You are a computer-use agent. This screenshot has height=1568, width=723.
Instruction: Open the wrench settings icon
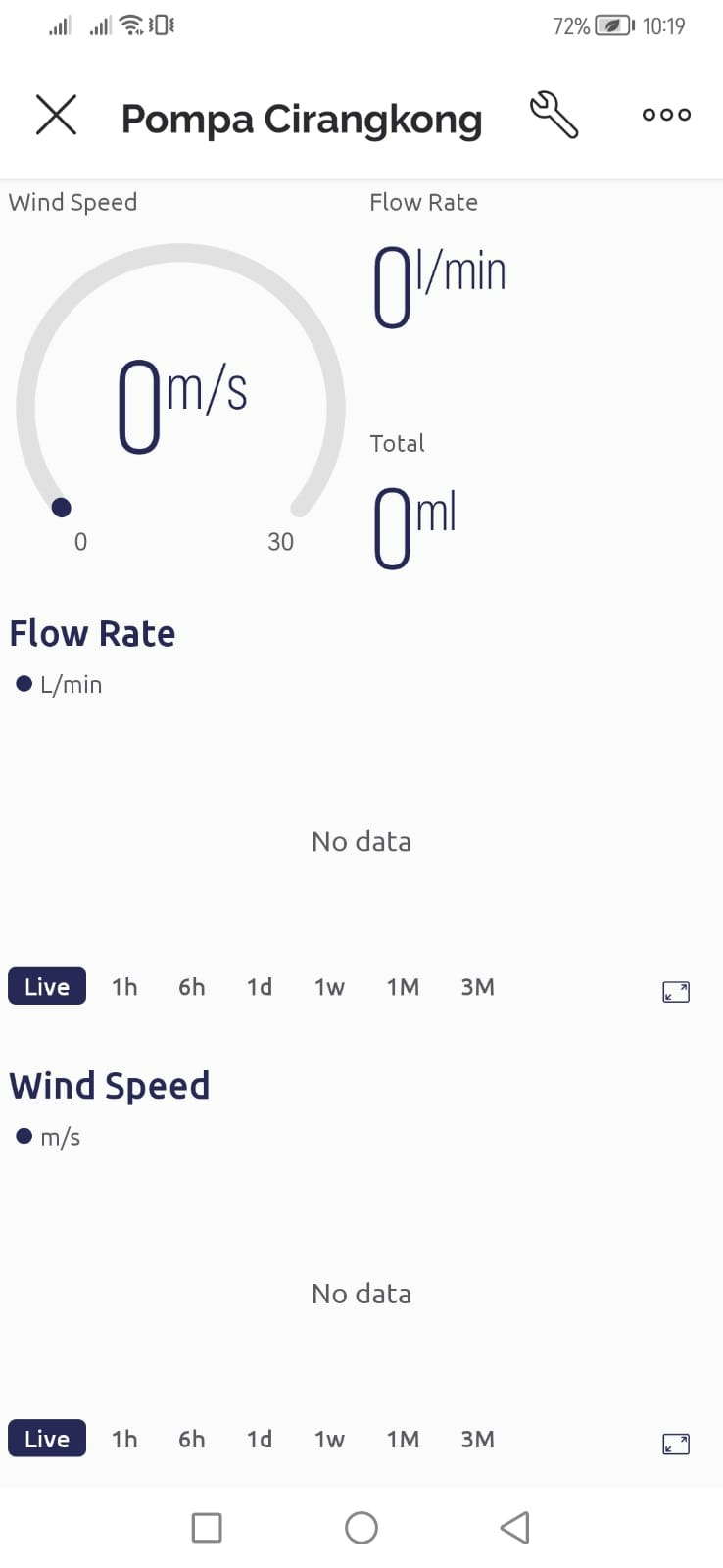[x=554, y=115]
